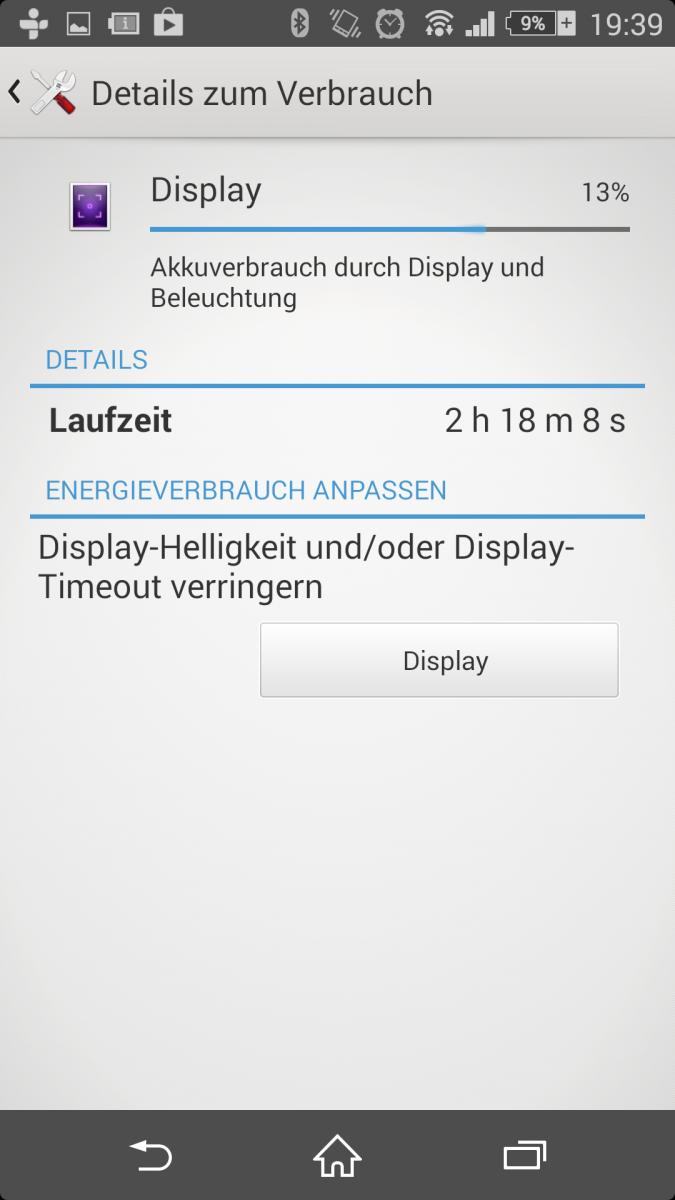Screen dimensions: 675x1200
Task: Open the recent apps overview
Action: tap(524, 1156)
